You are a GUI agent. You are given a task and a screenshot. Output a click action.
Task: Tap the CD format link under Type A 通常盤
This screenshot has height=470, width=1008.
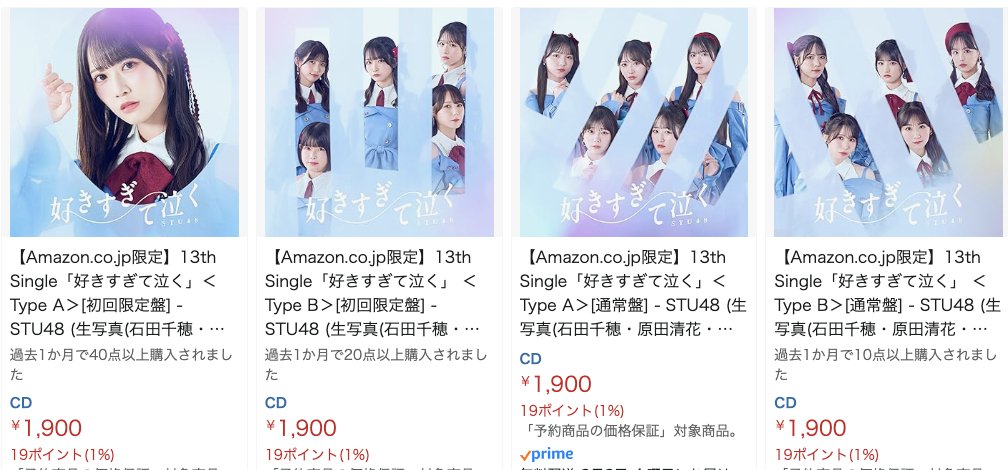click(x=531, y=359)
